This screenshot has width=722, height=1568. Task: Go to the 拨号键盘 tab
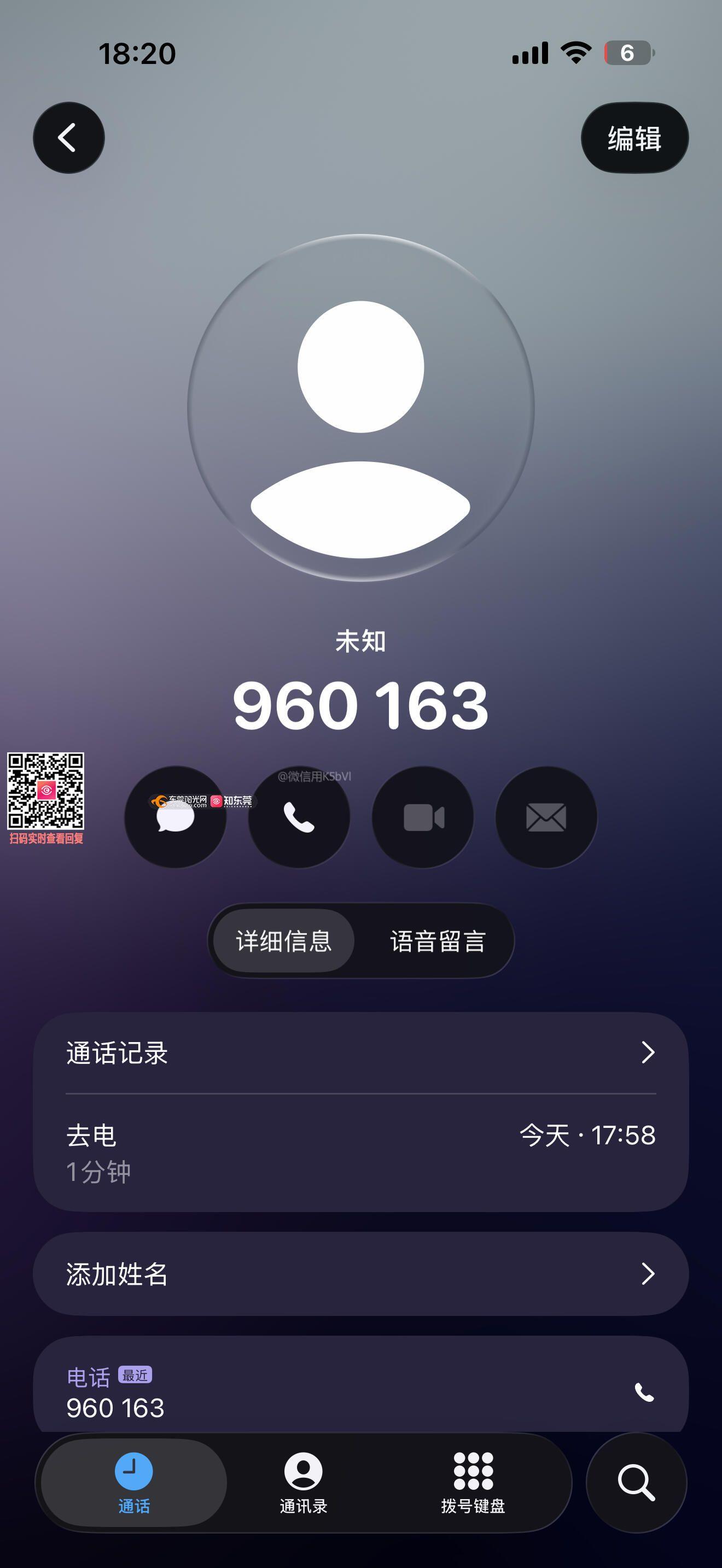(473, 1483)
